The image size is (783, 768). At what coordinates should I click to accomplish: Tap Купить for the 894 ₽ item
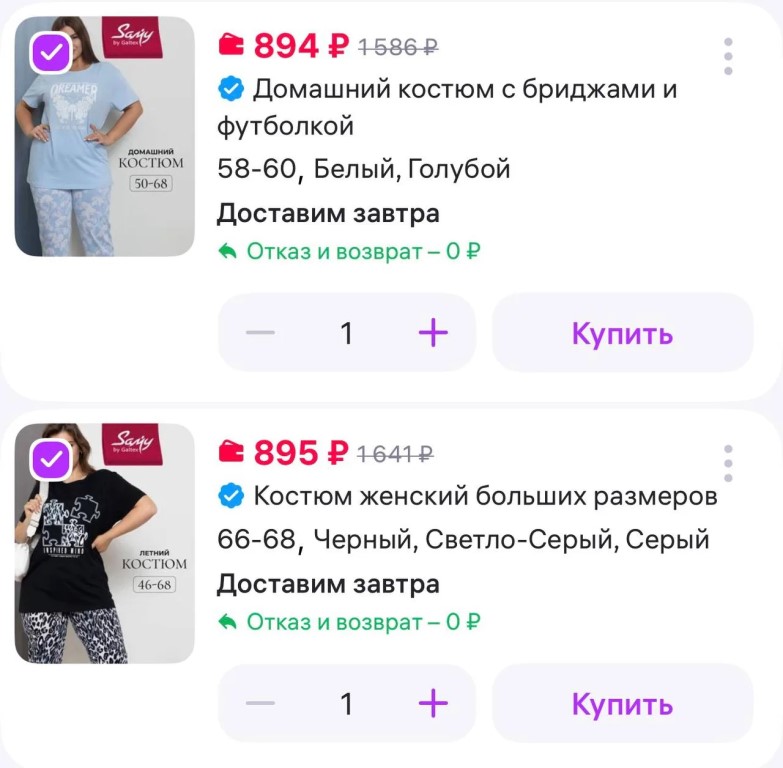pyautogui.click(x=622, y=333)
